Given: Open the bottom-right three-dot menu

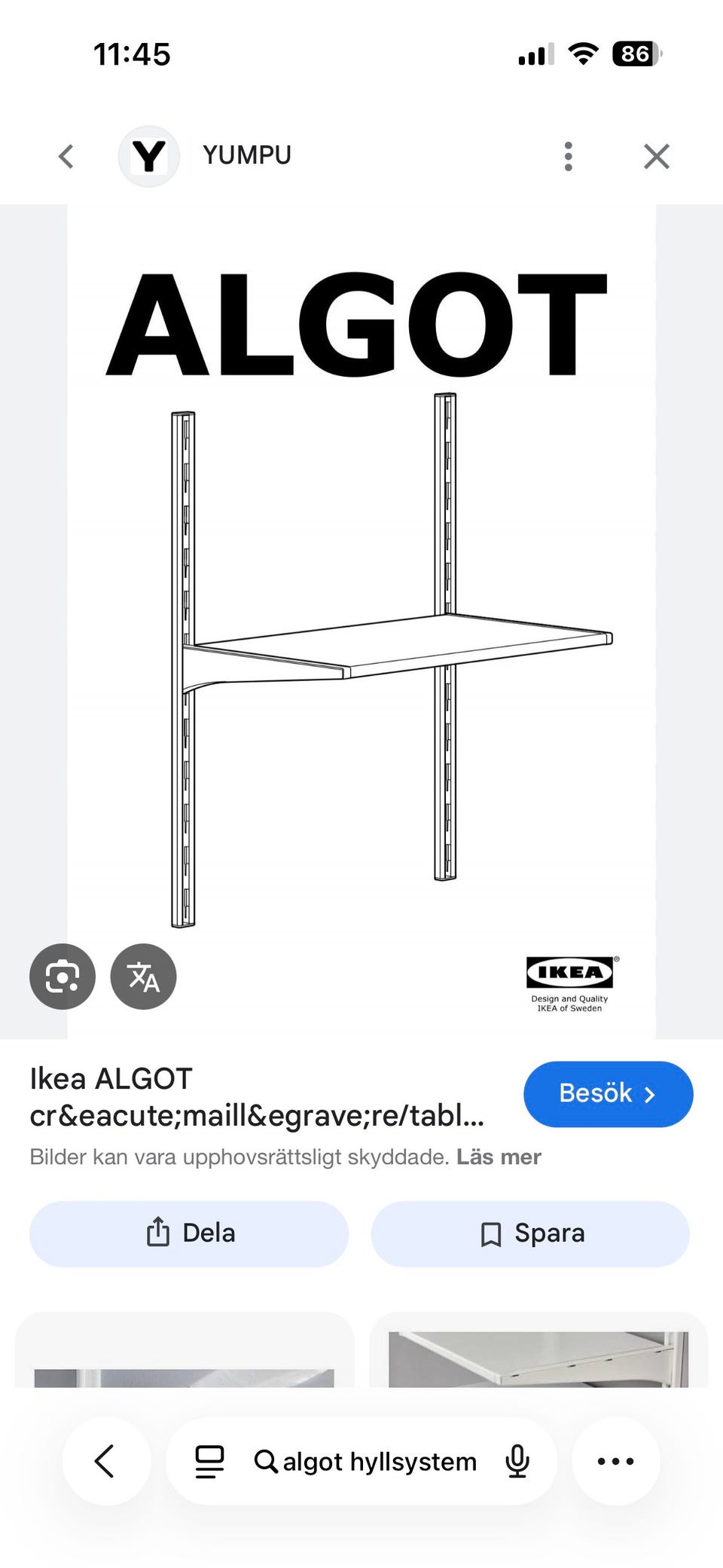Looking at the screenshot, I should click(616, 1460).
